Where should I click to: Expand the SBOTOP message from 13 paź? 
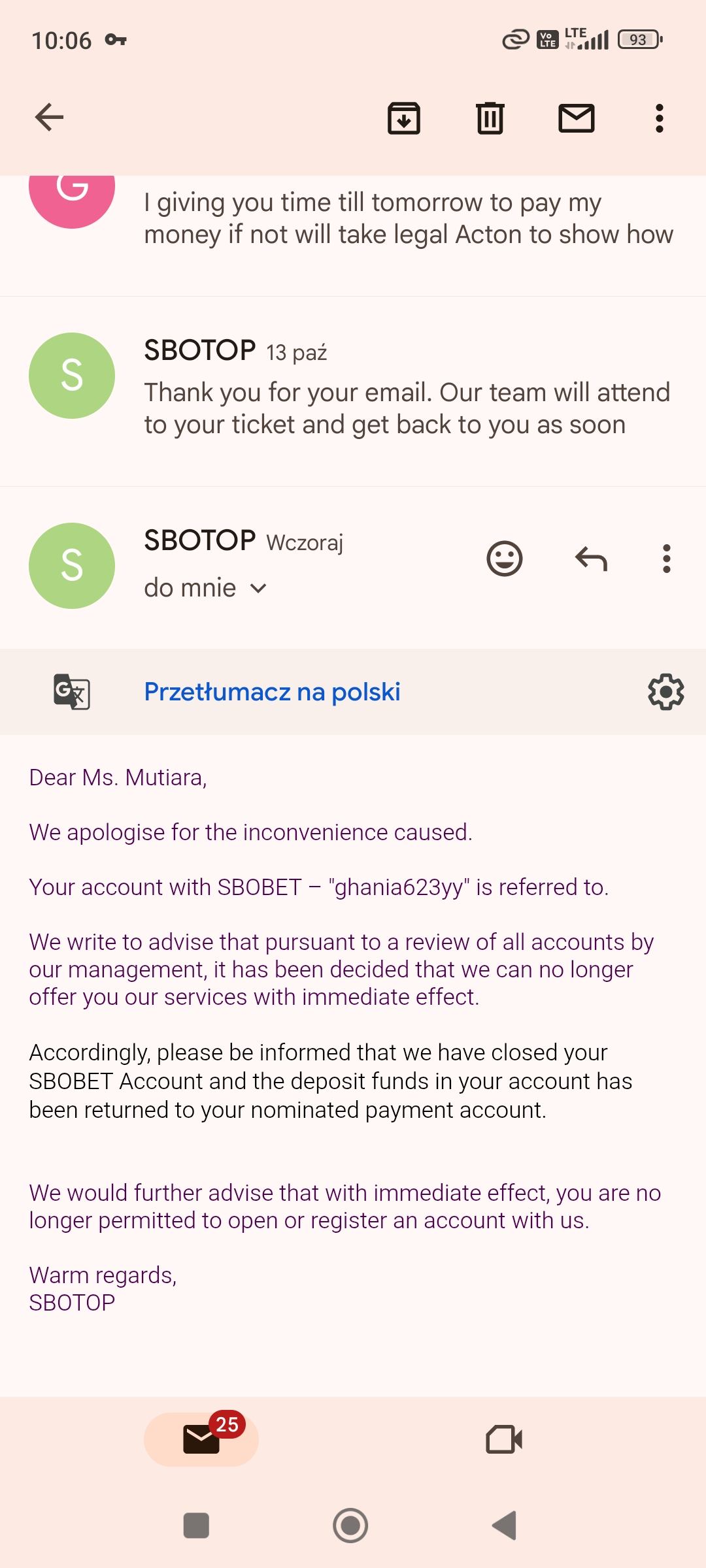353,391
